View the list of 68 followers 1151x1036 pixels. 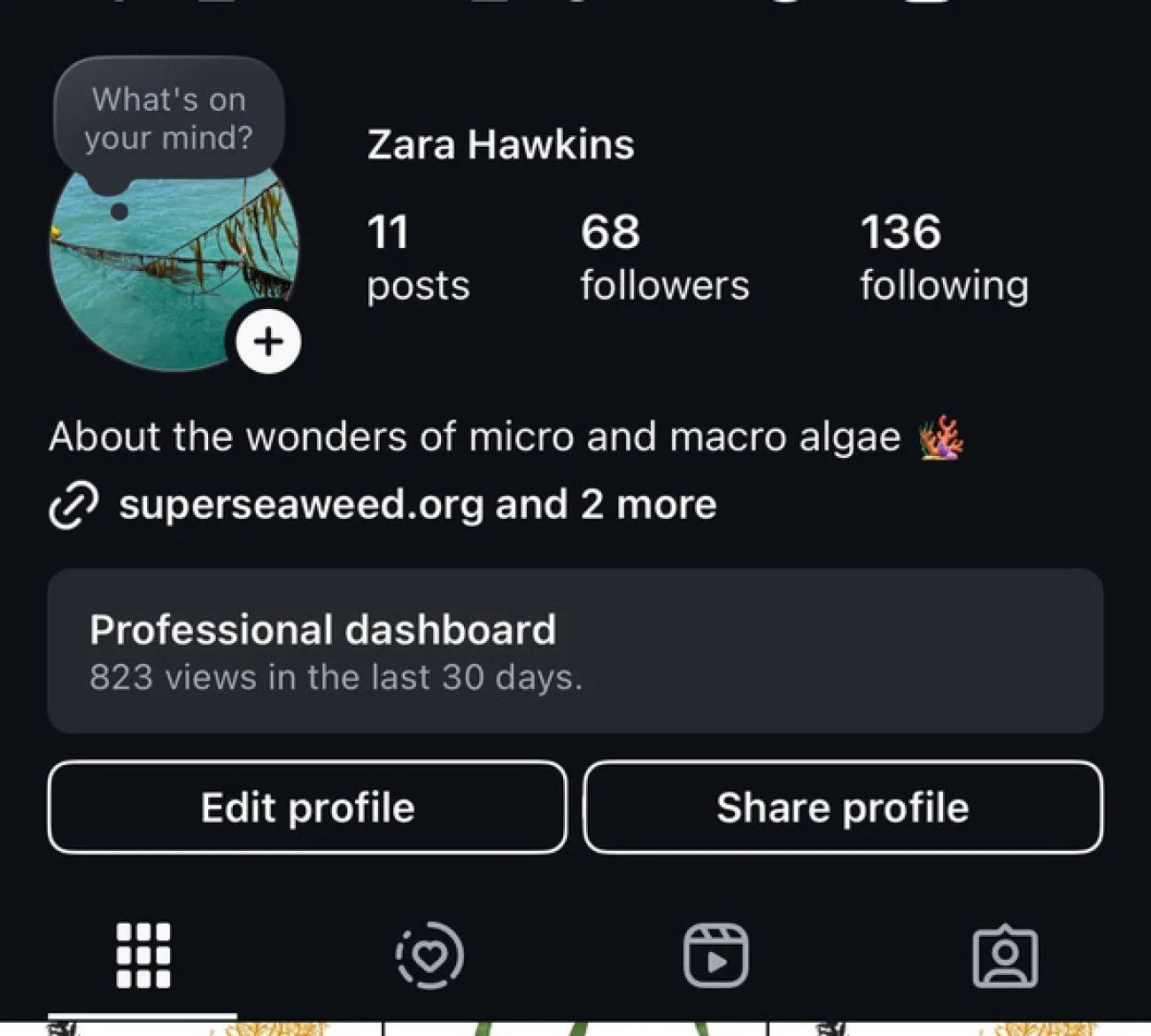pyautogui.click(x=664, y=257)
